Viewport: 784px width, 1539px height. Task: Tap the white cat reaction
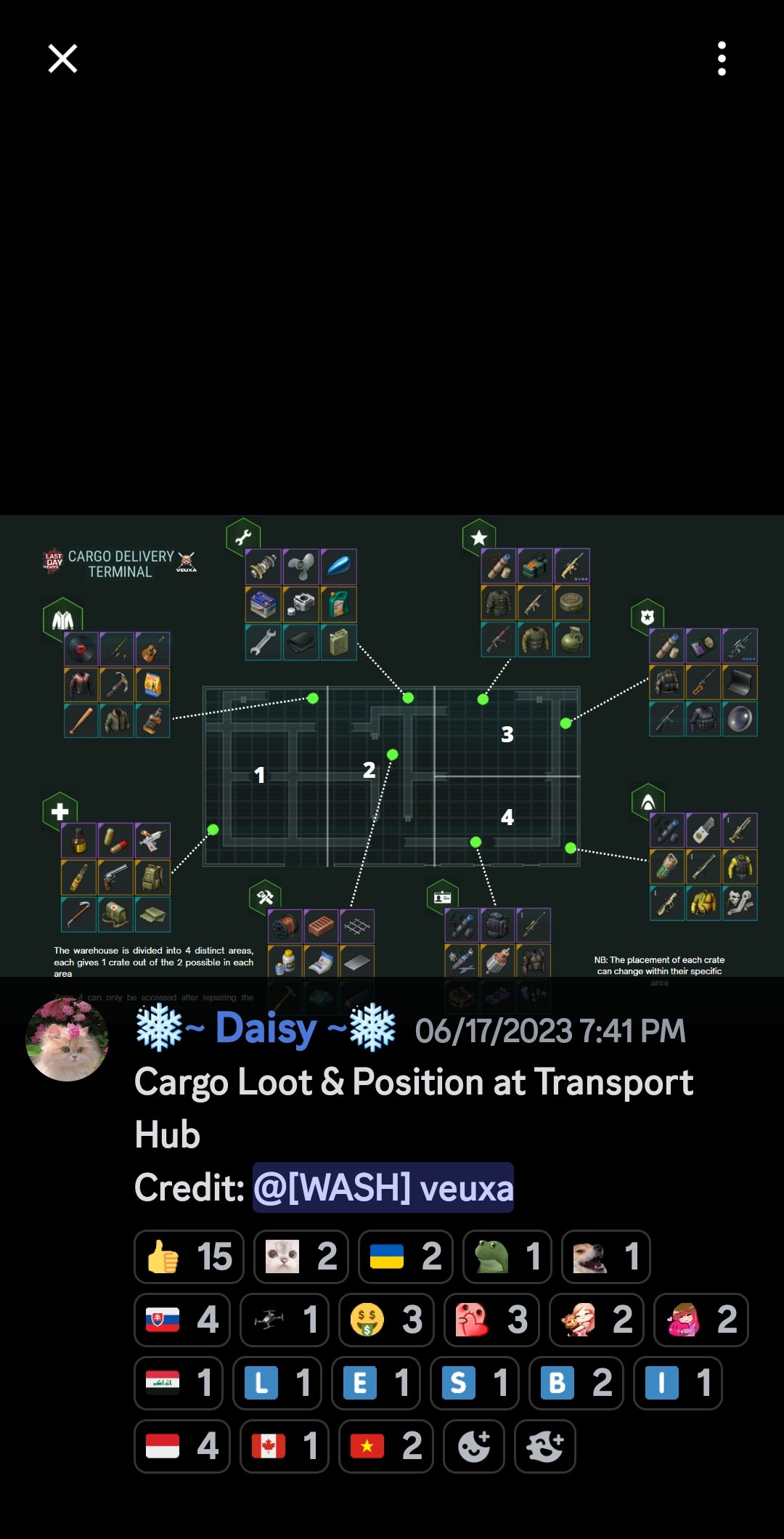(301, 1256)
